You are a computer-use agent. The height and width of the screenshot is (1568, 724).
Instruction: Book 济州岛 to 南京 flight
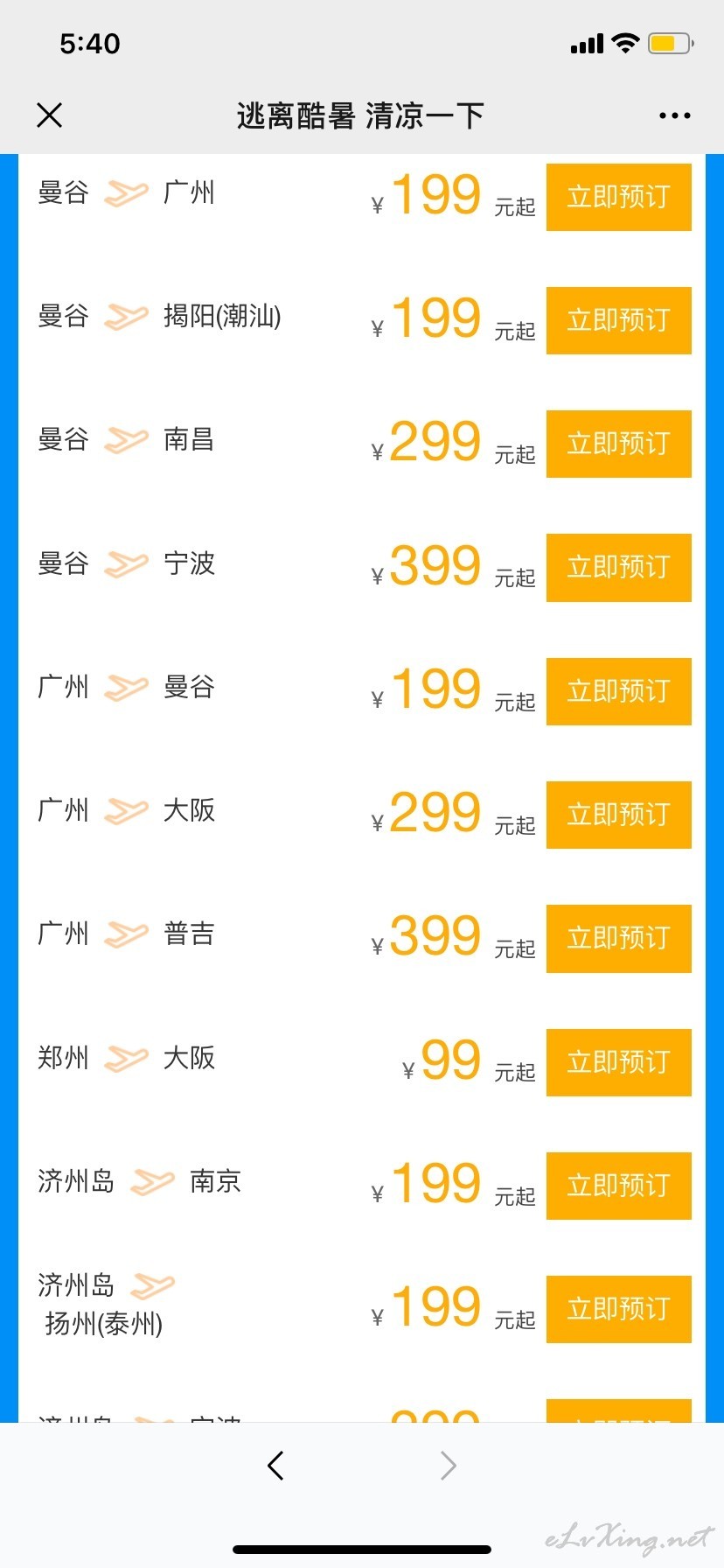pyautogui.click(x=619, y=1186)
